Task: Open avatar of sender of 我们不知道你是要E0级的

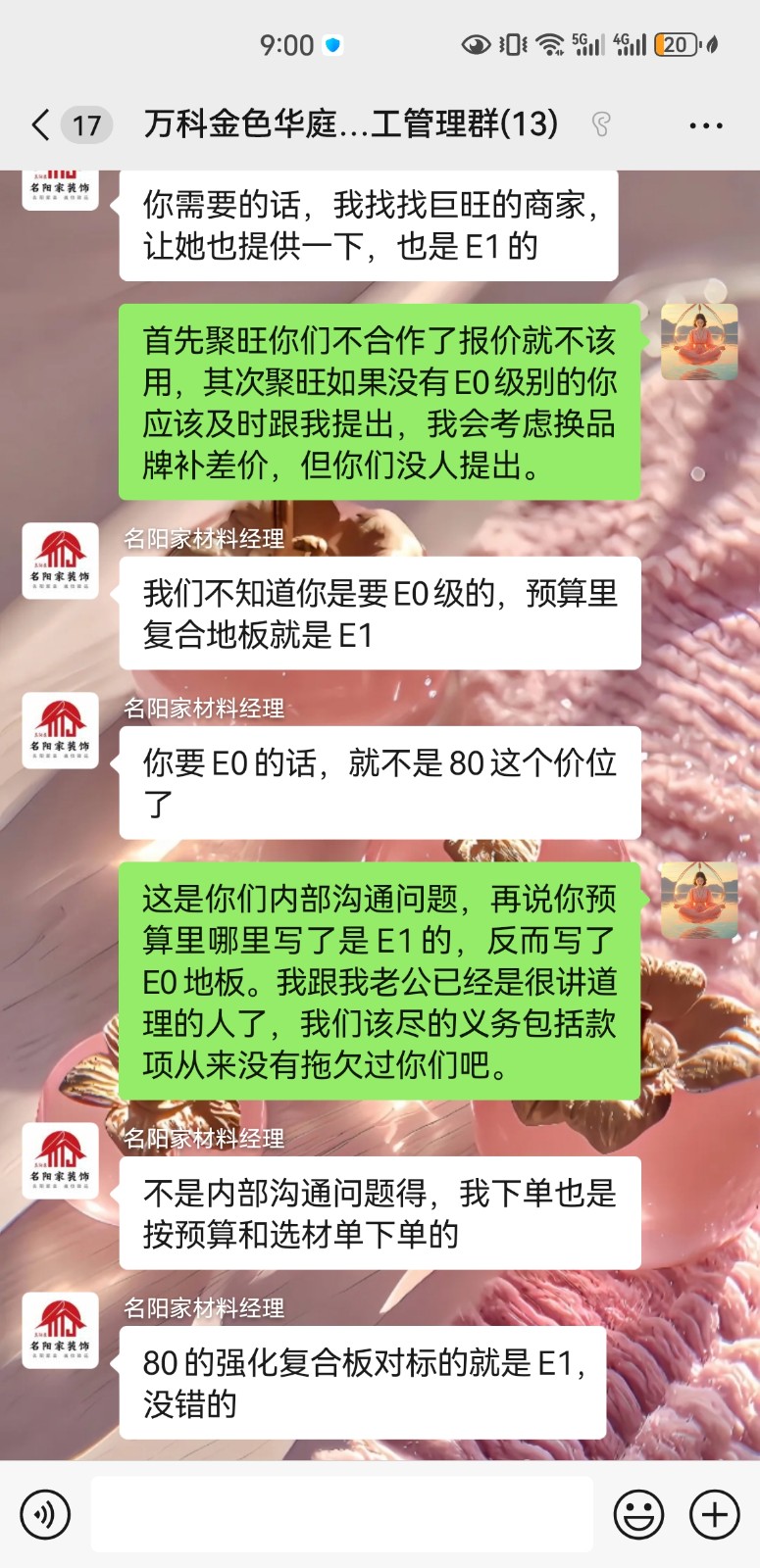Action: [61, 561]
